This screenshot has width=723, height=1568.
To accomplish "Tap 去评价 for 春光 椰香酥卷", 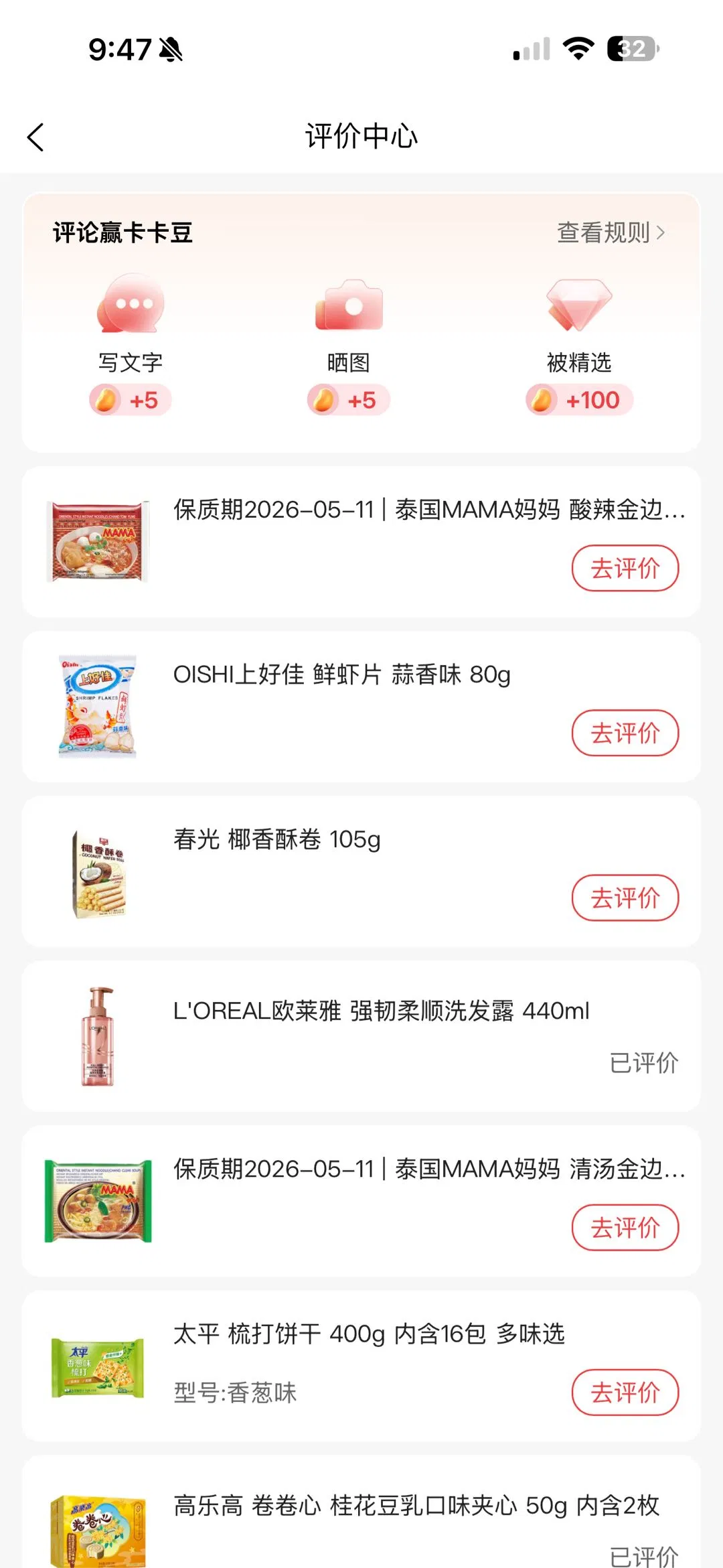I will pyautogui.click(x=625, y=898).
